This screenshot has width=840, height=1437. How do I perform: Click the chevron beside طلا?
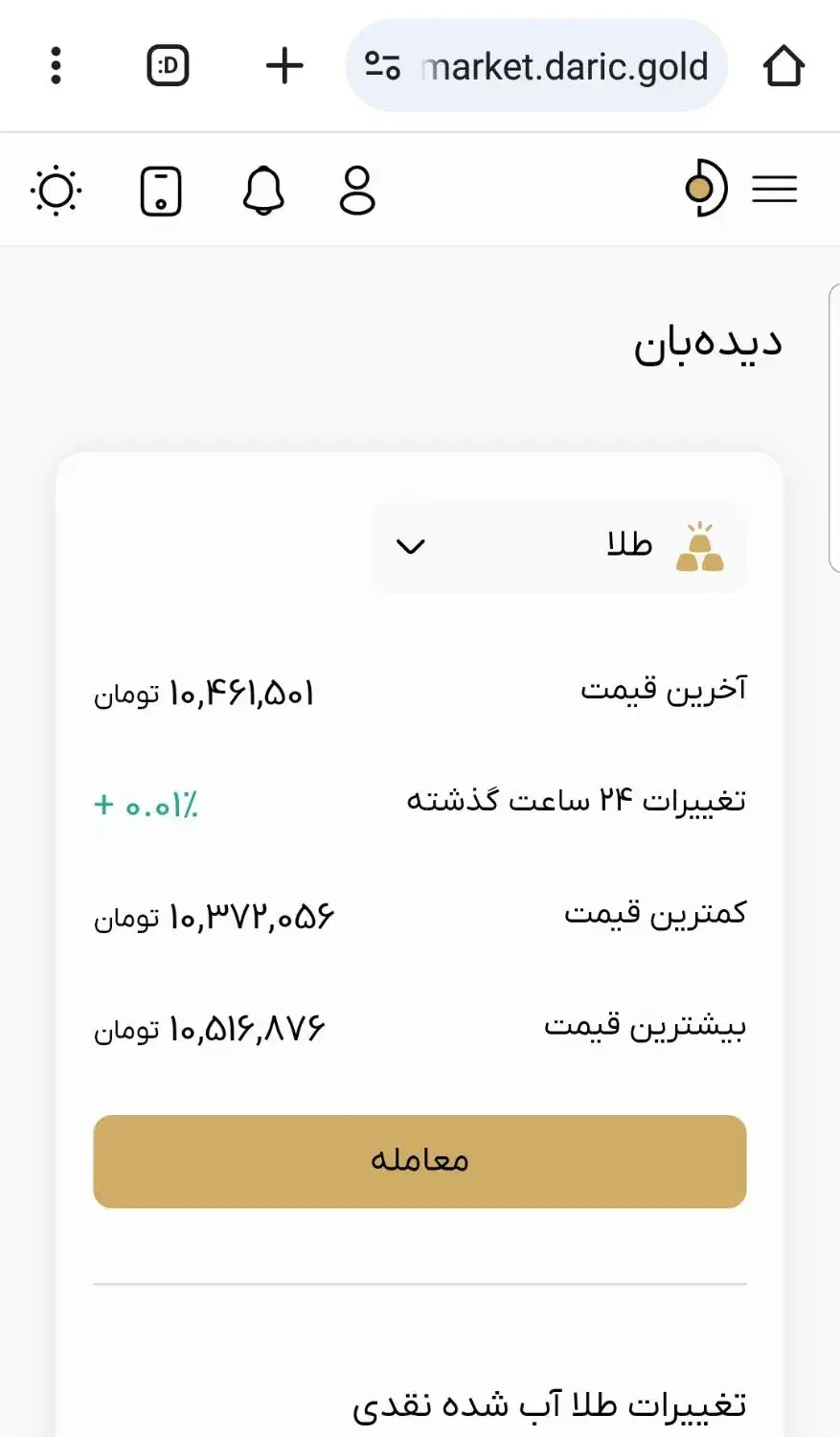(411, 546)
